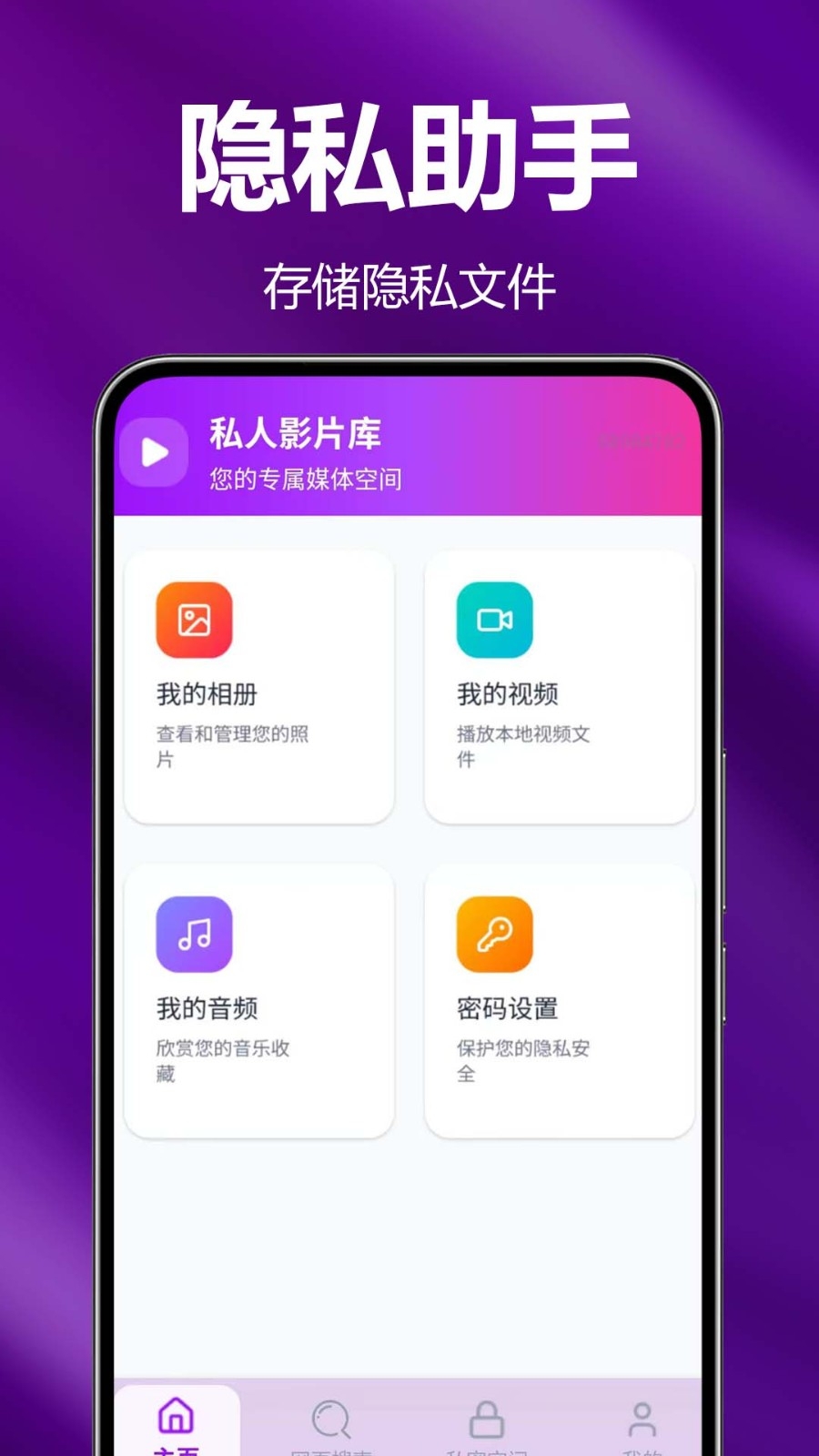Open the Password Settings key icon
Viewport: 819px width, 1456px height.
[x=493, y=934]
